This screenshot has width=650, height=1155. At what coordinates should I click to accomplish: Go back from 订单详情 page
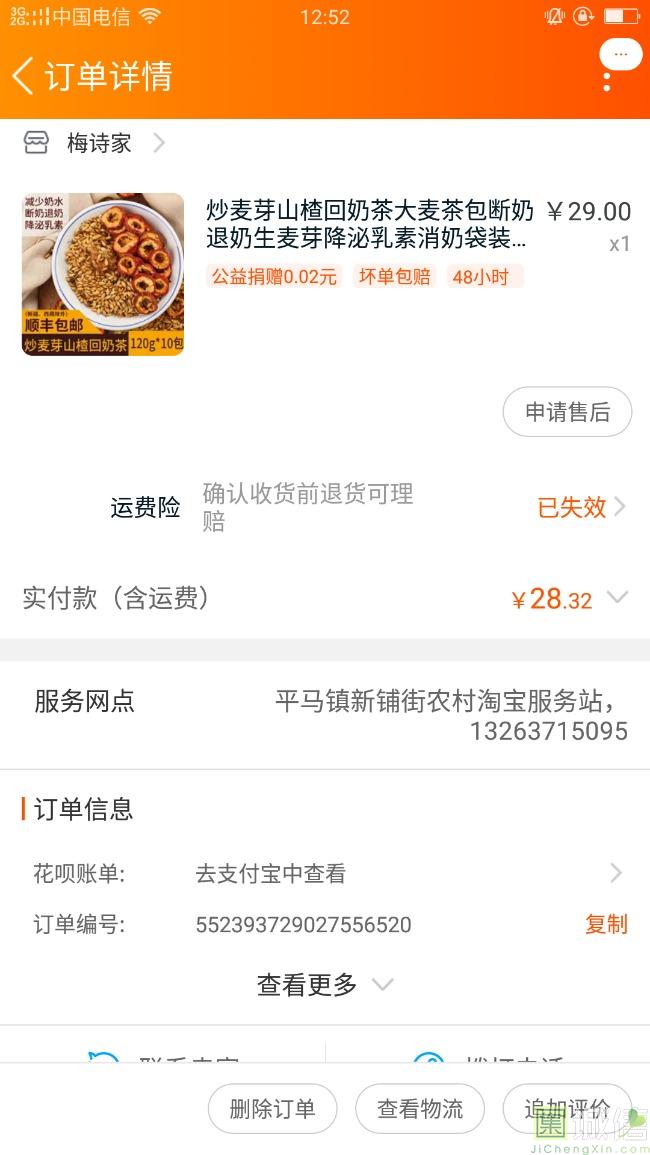[24, 76]
